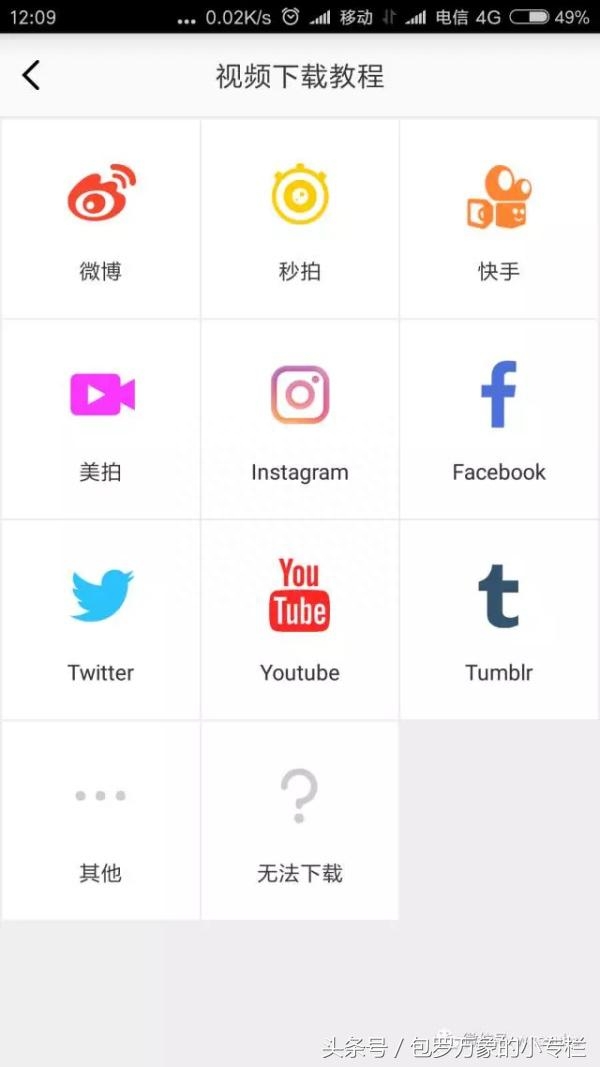Open the Facebook download tutorial
The height and width of the screenshot is (1067, 600).
[x=499, y=419]
